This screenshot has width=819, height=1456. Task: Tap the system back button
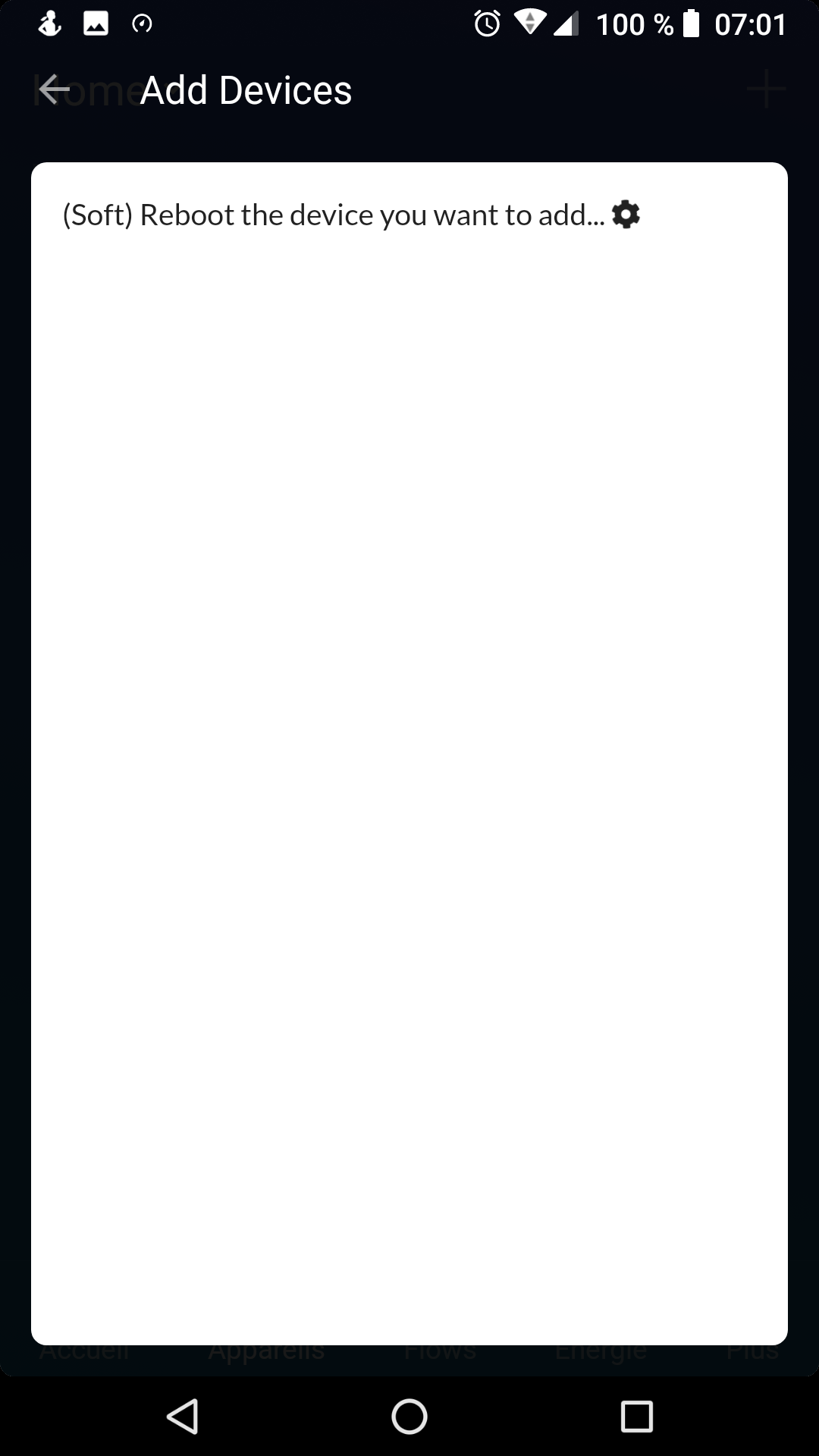tap(183, 1416)
